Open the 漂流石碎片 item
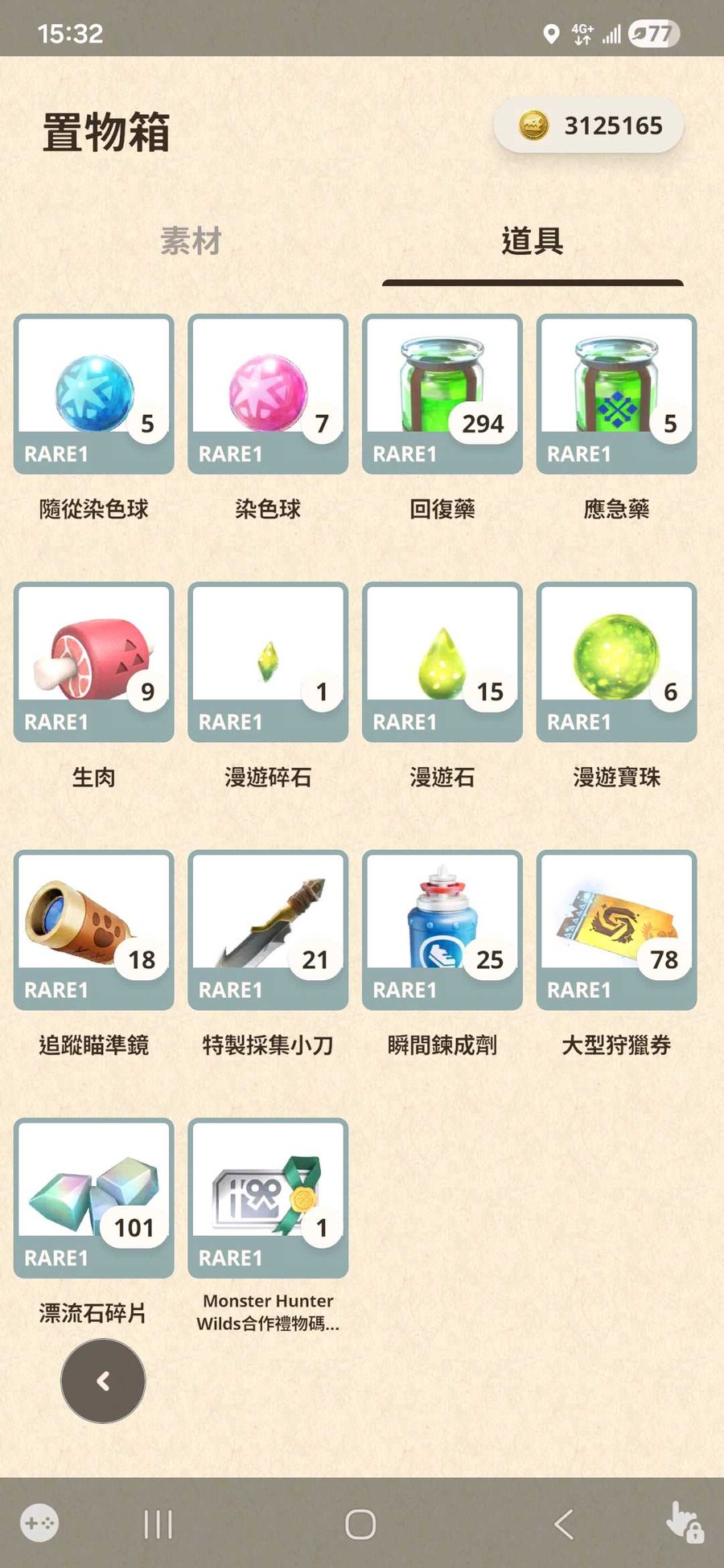This screenshot has width=724, height=1568. click(x=94, y=1197)
